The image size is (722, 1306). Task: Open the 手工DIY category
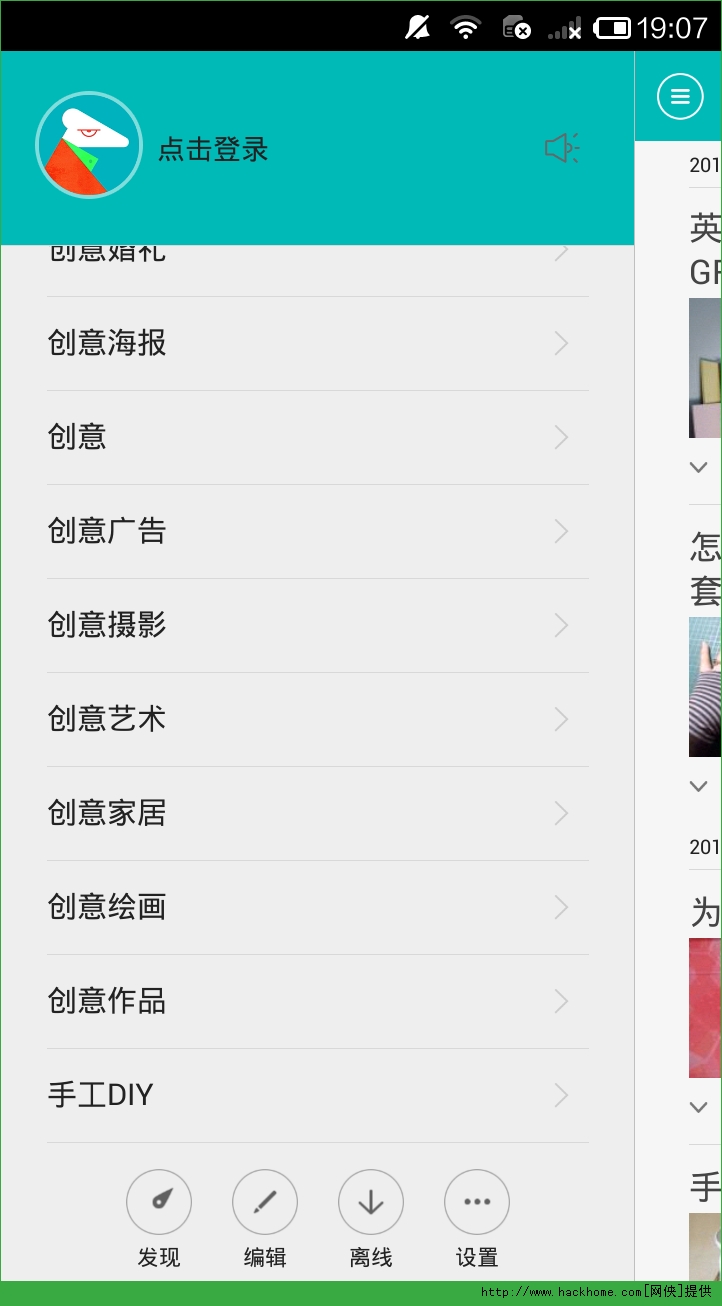(x=318, y=1096)
